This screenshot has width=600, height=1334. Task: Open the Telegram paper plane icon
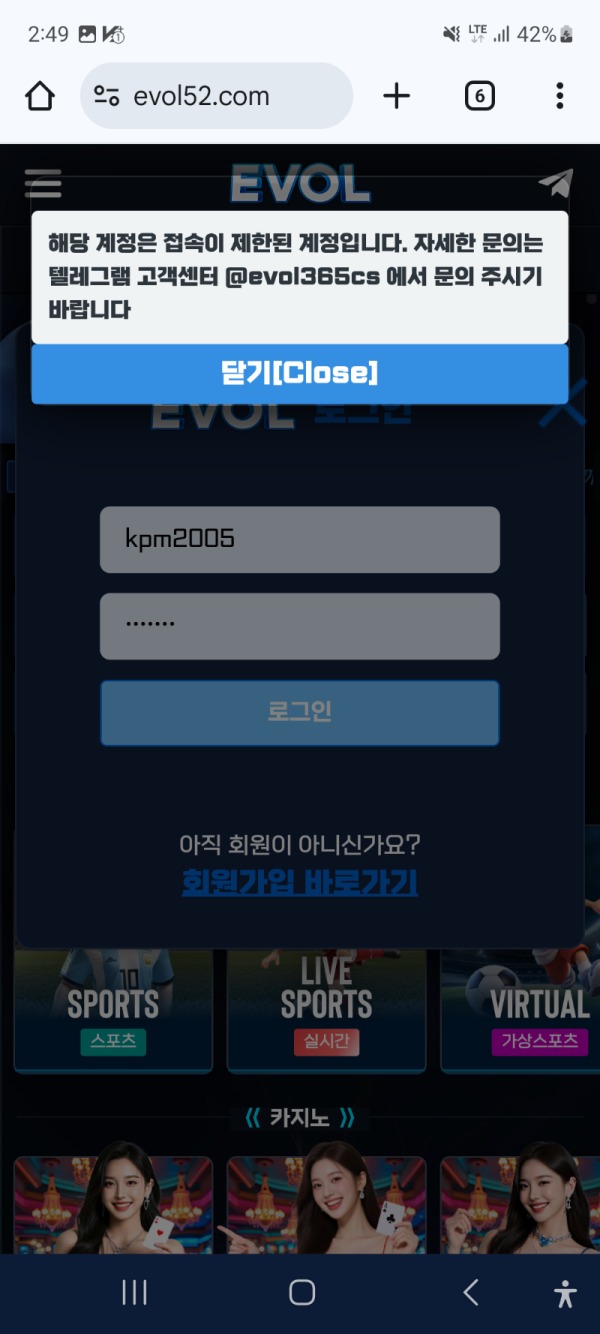coord(555,183)
